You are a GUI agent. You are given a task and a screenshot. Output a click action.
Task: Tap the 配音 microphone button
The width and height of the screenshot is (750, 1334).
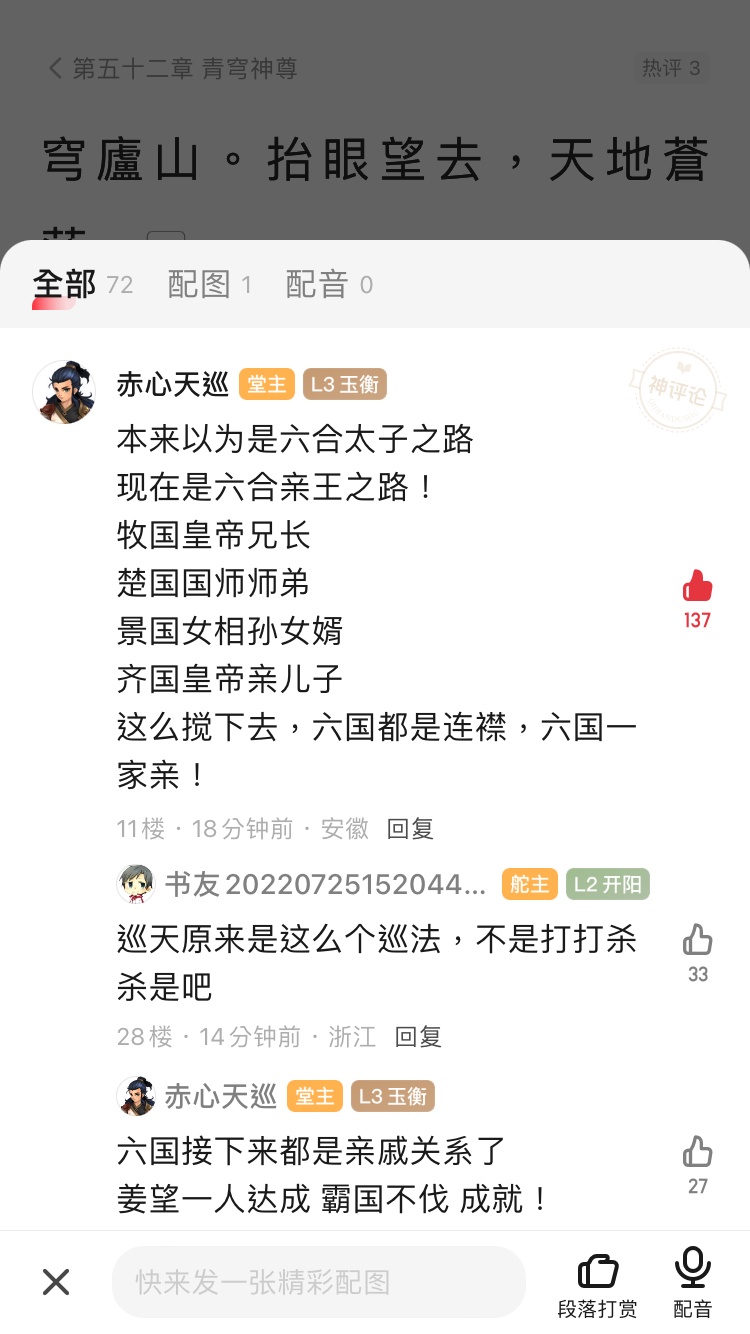pos(692,1284)
